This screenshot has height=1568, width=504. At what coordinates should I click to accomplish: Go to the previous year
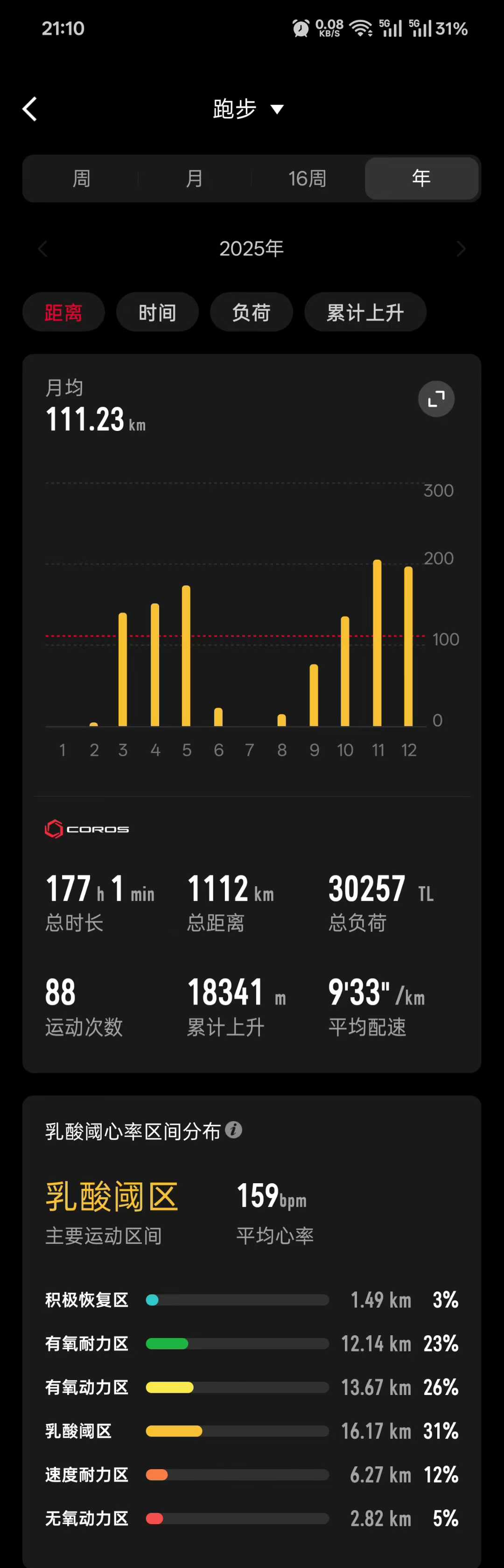coord(42,248)
